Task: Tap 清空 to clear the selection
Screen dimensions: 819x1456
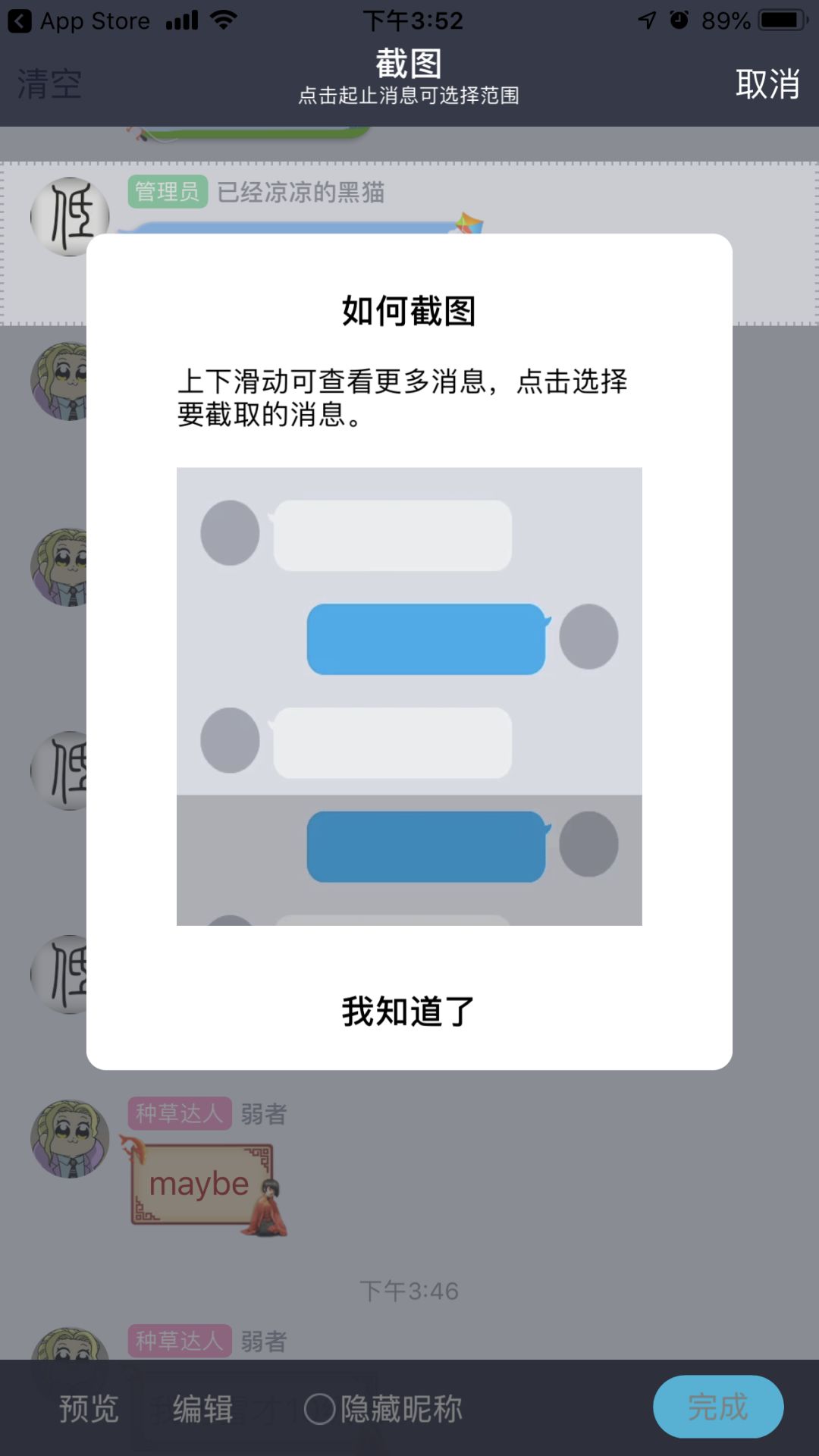Action: click(x=49, y=83)
